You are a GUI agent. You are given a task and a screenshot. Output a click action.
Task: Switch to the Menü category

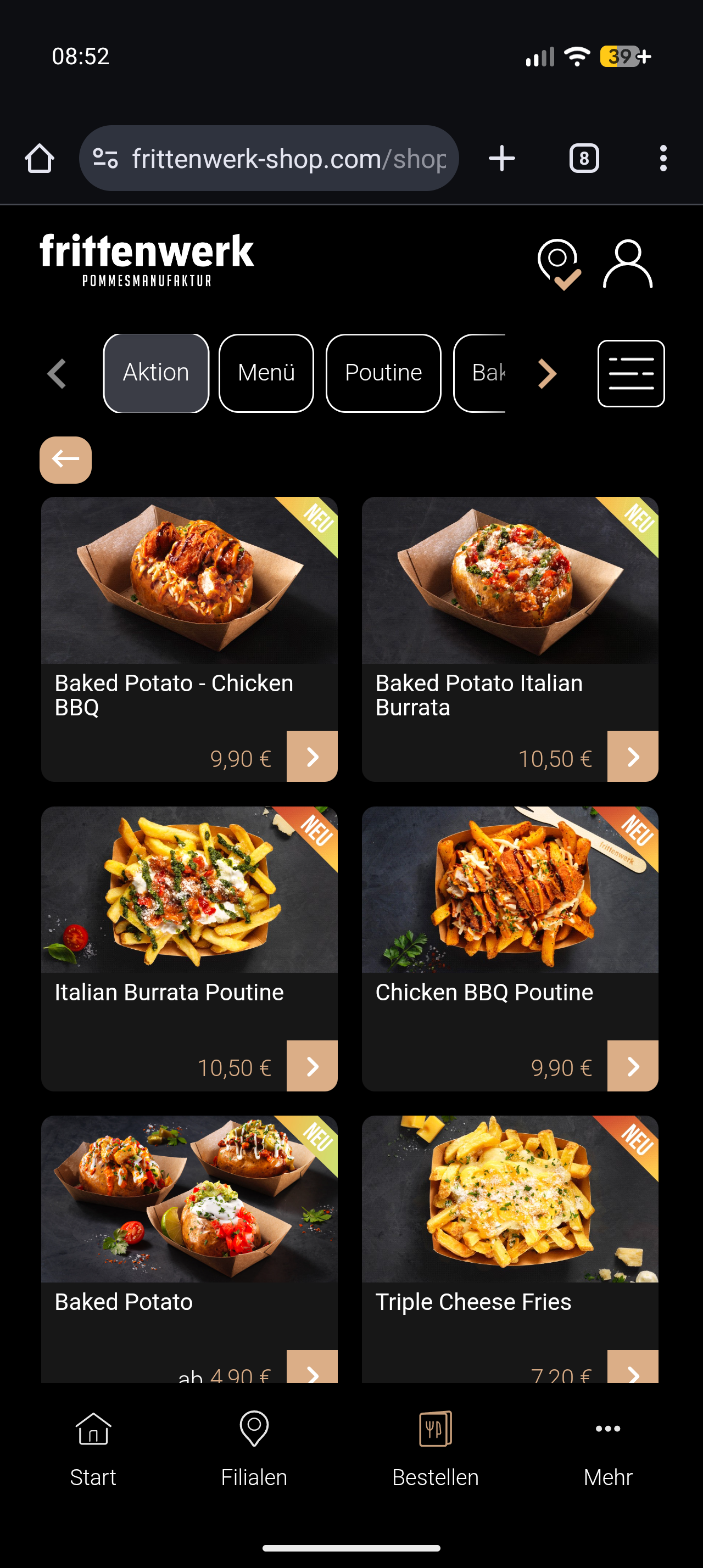point(266,373)
